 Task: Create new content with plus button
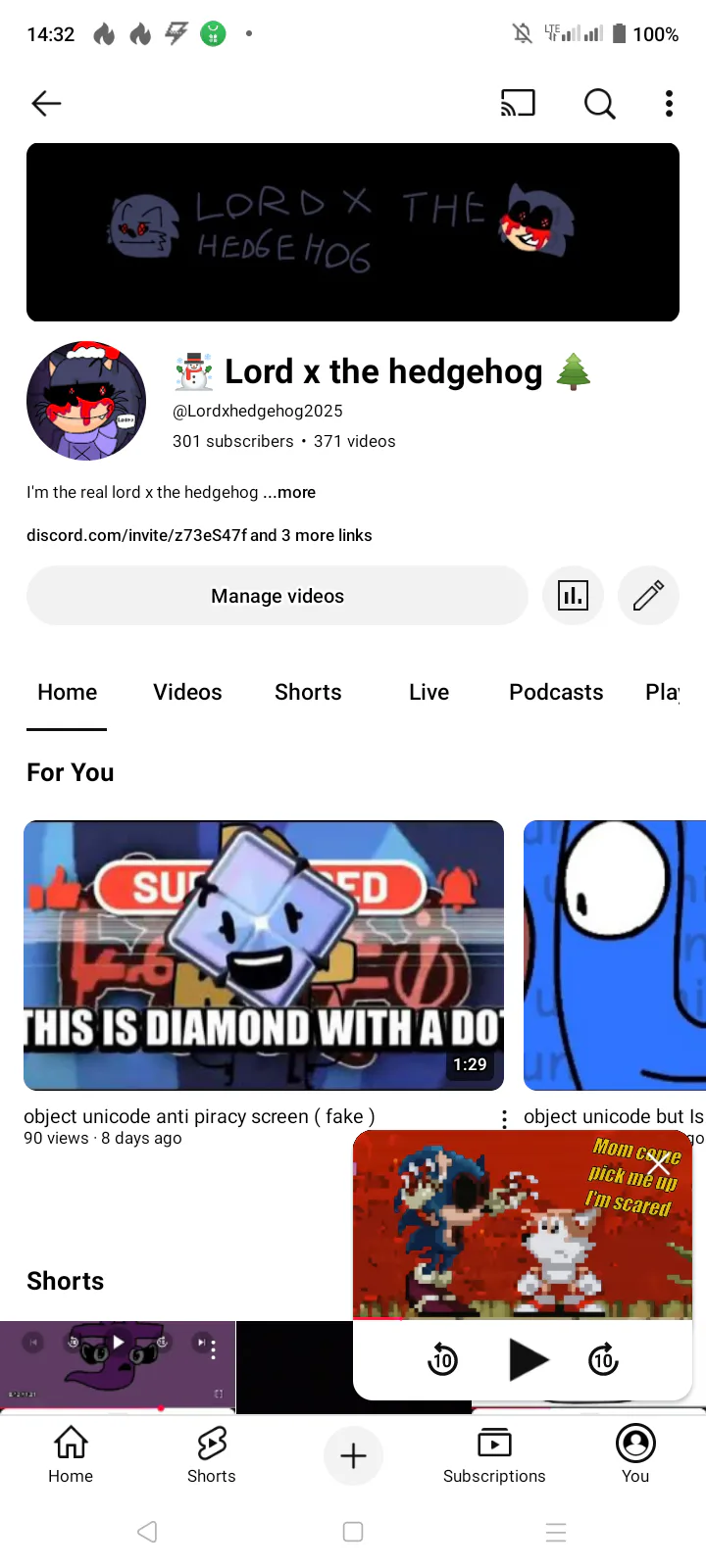[x=353, y=1456]
